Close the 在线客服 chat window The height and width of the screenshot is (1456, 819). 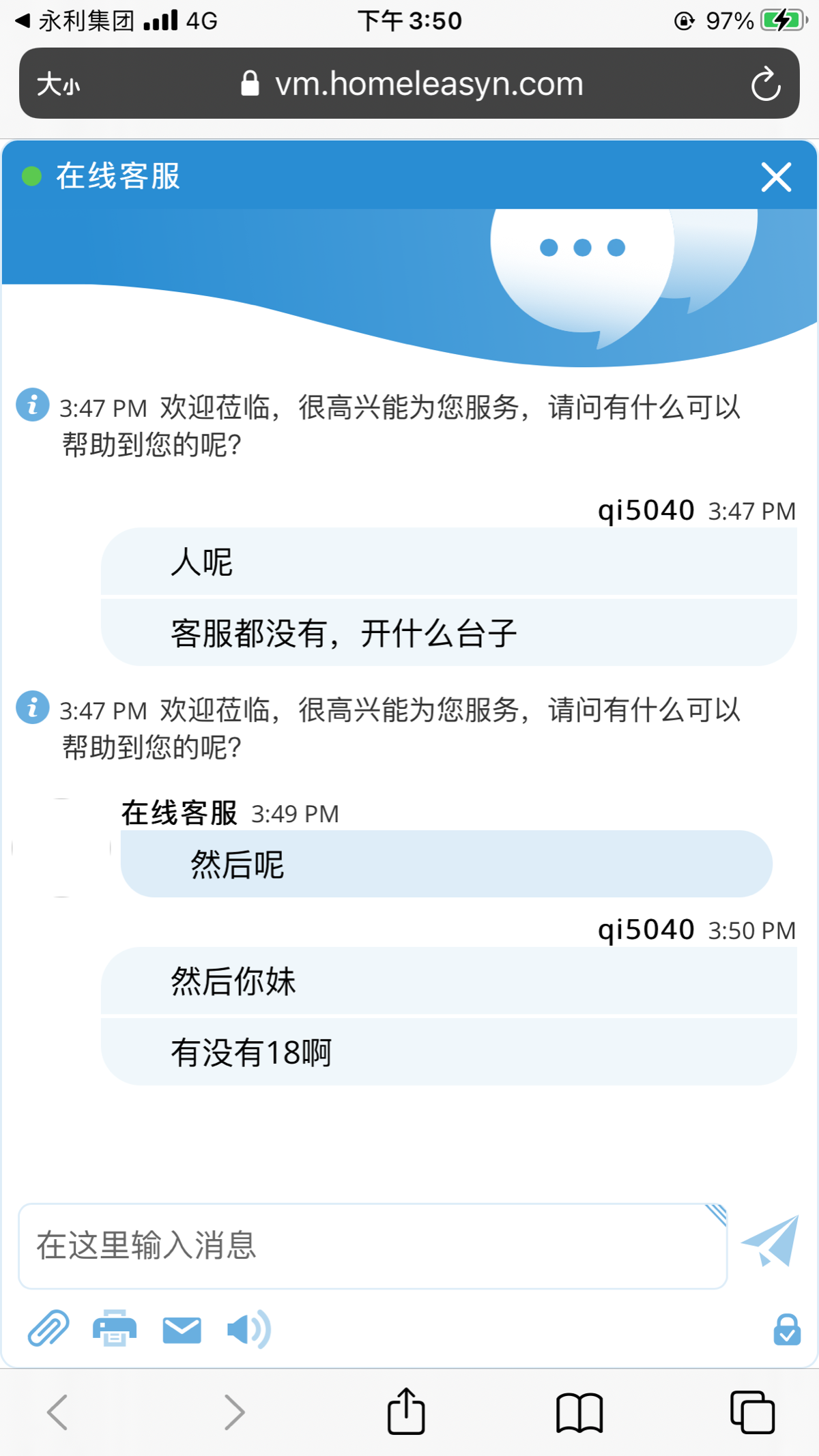776,177
